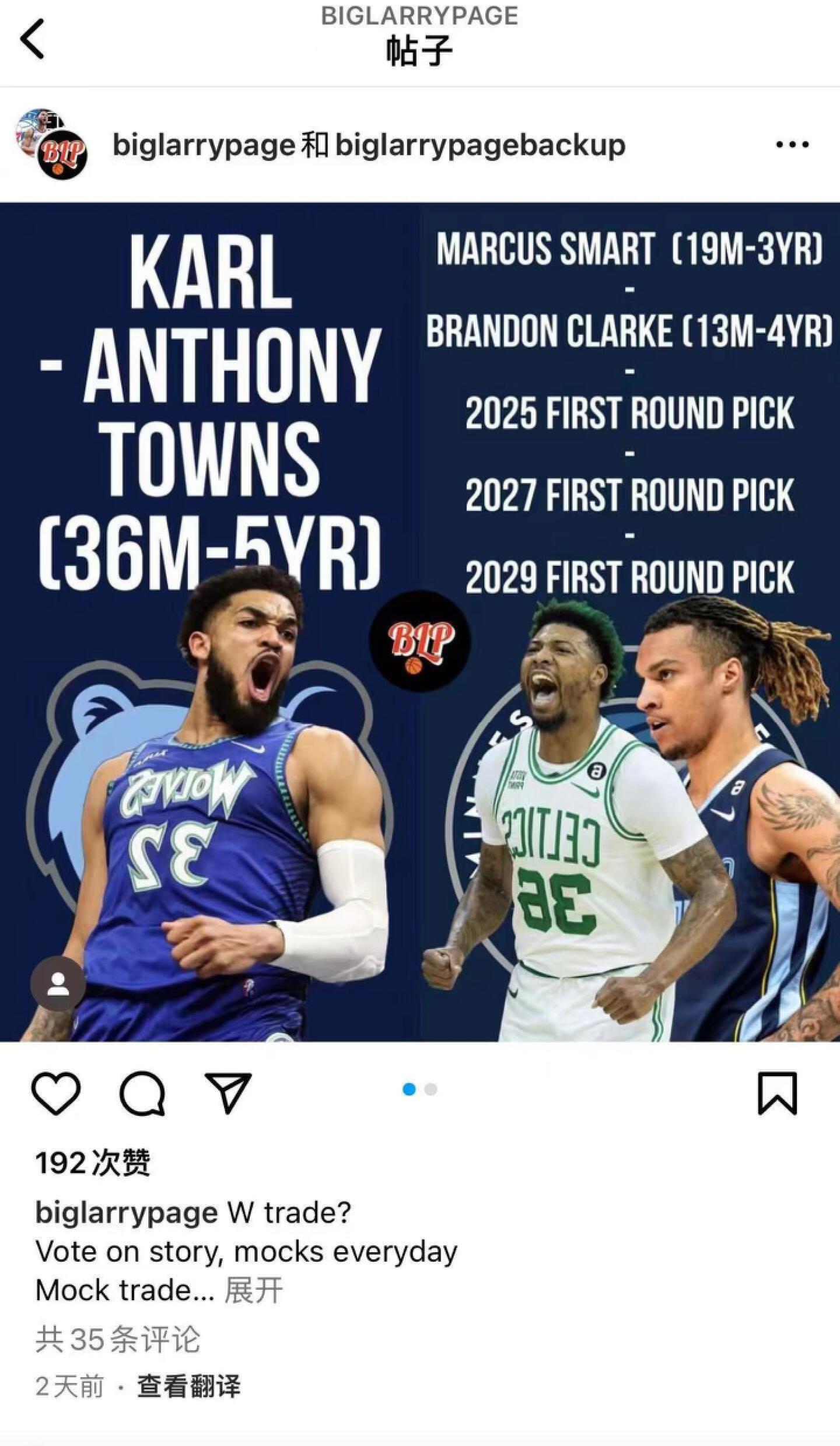The height and width of the screenshot is (1446, 840).
Task: View all 35 comments
Action: (x=118, y=1339)
